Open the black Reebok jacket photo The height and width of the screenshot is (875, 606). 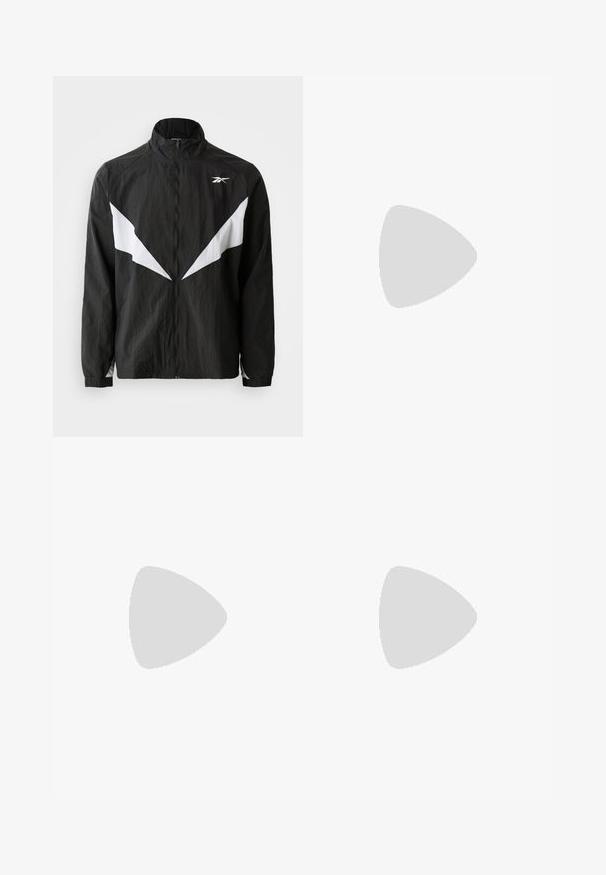[178, 256]
